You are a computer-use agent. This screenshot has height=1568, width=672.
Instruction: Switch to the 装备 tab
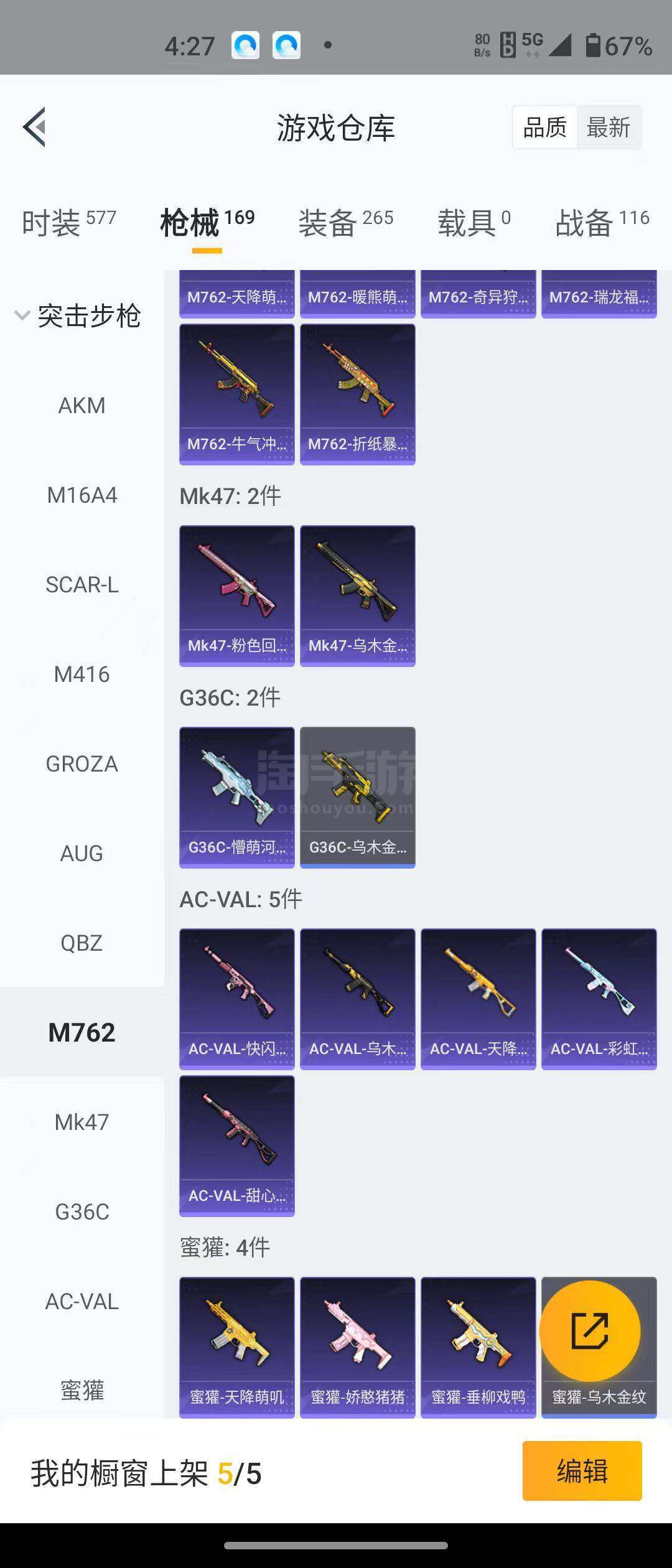click(x=345, y=223)
